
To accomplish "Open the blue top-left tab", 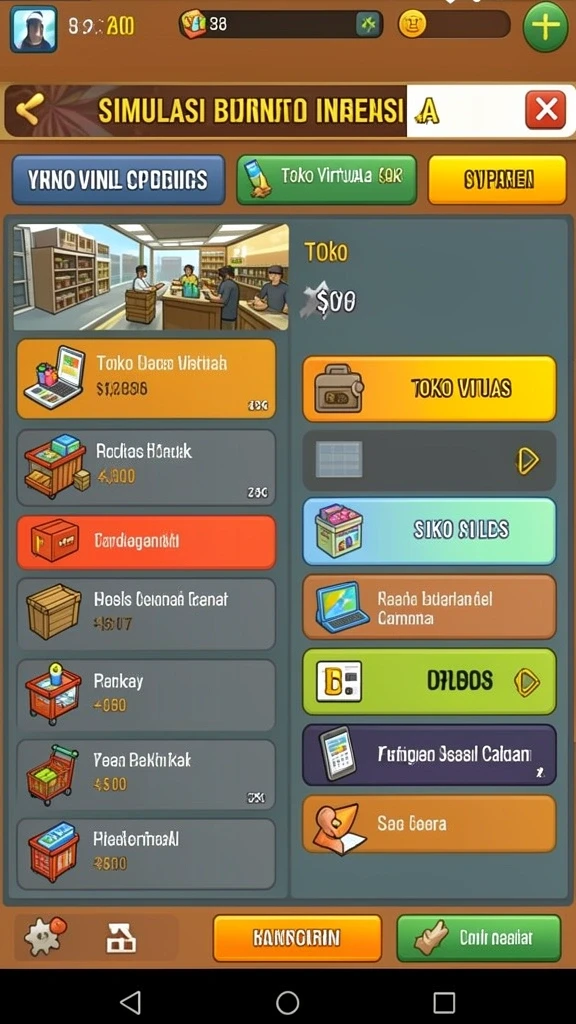I will point(118,180).
